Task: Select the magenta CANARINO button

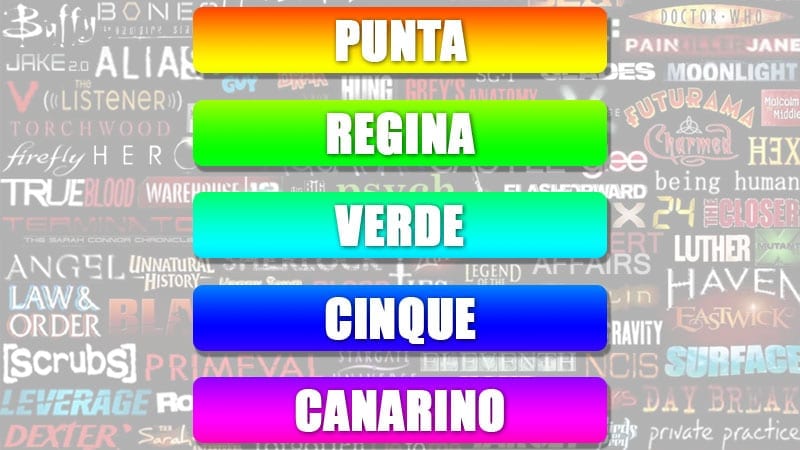Action: tap(400, 410)
